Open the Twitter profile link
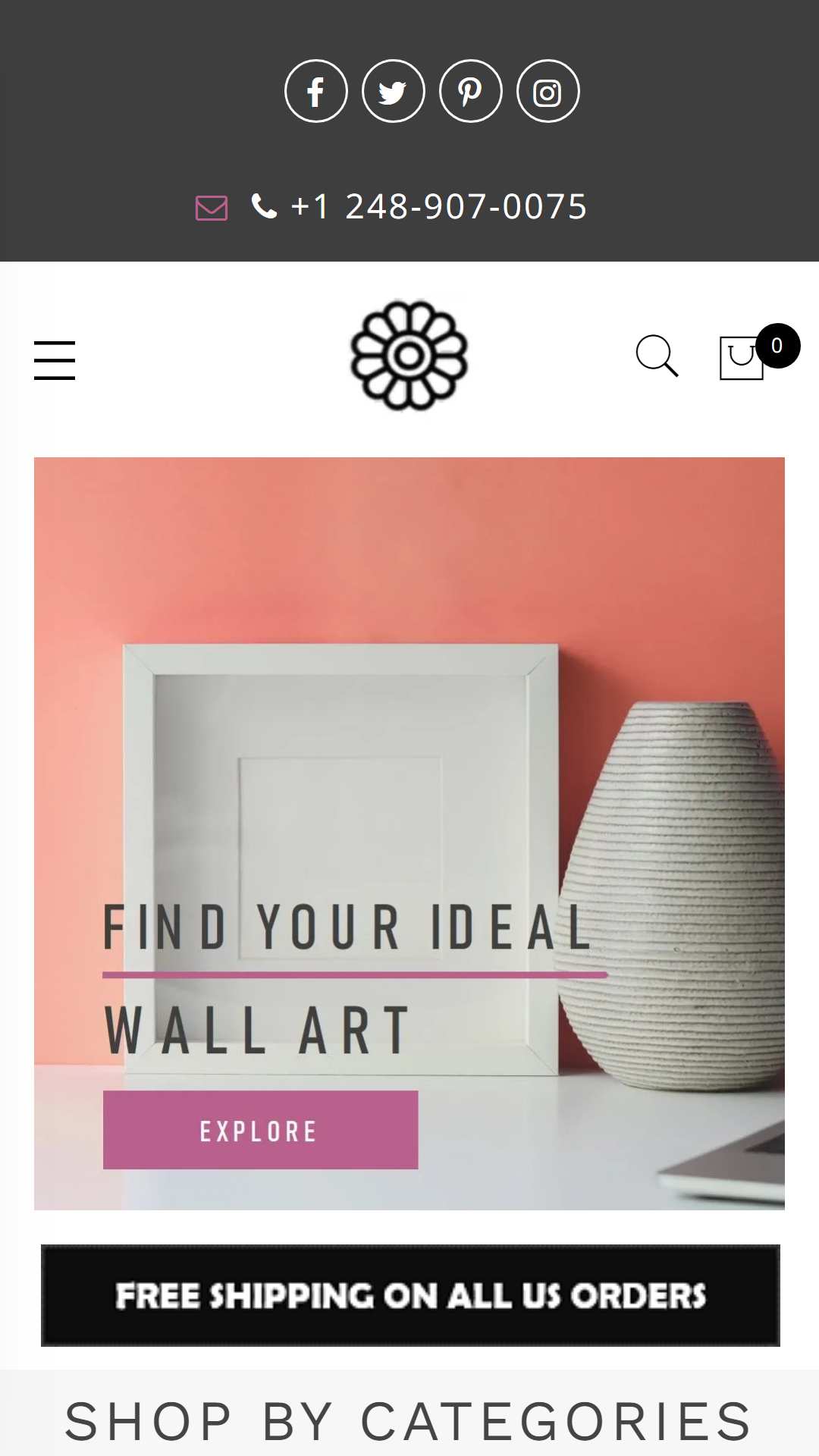 [x=394, y=92]
